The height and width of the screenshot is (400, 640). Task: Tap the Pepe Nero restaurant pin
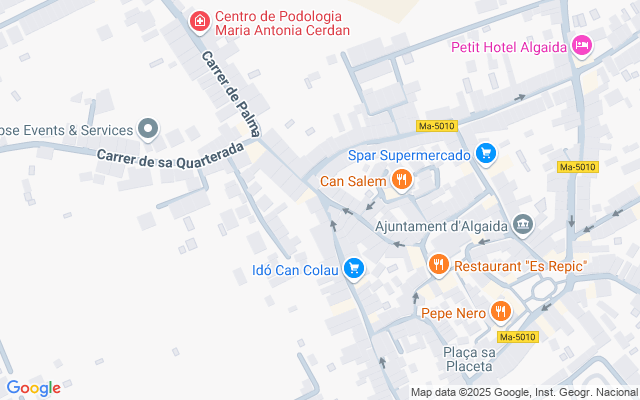[501, 312]
